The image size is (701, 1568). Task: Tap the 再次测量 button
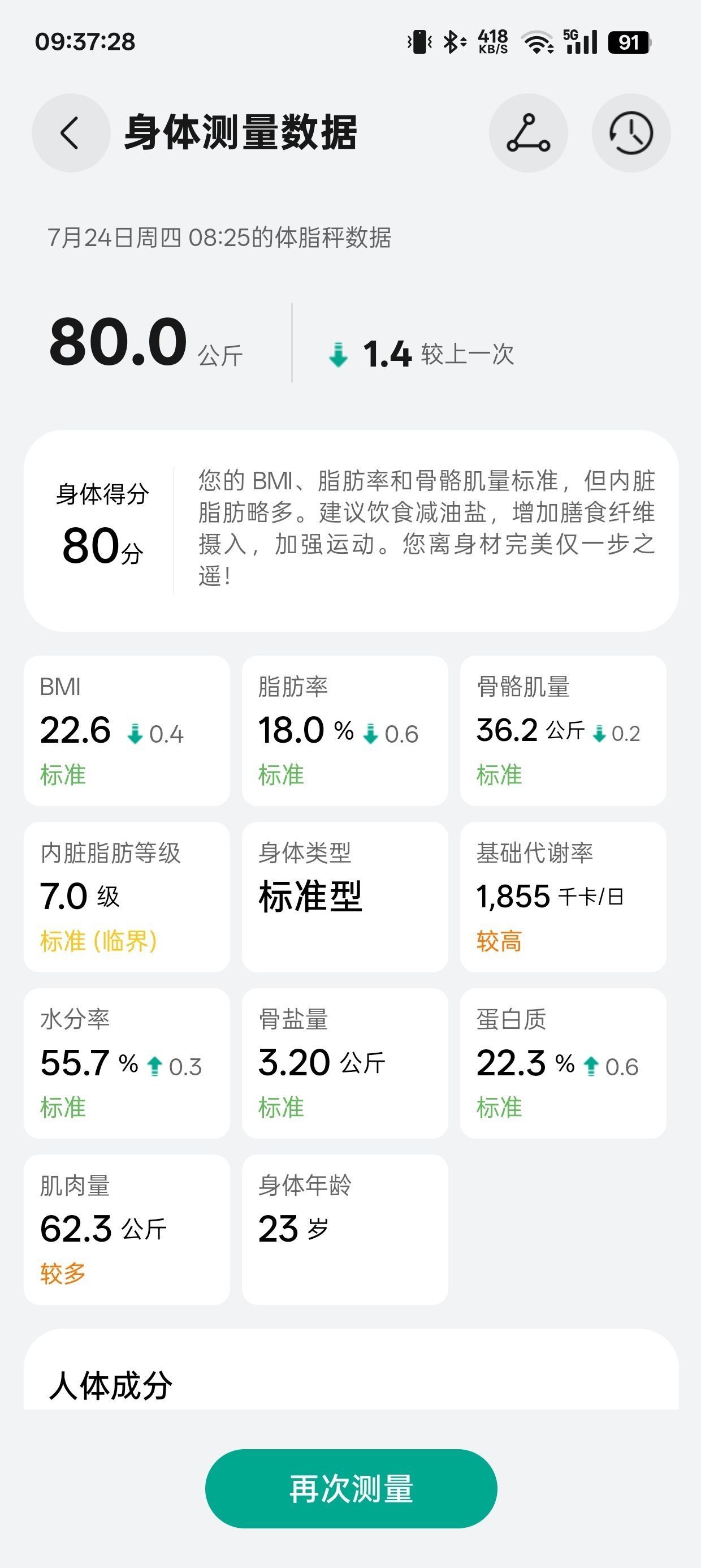click(x=351, y=1488)
